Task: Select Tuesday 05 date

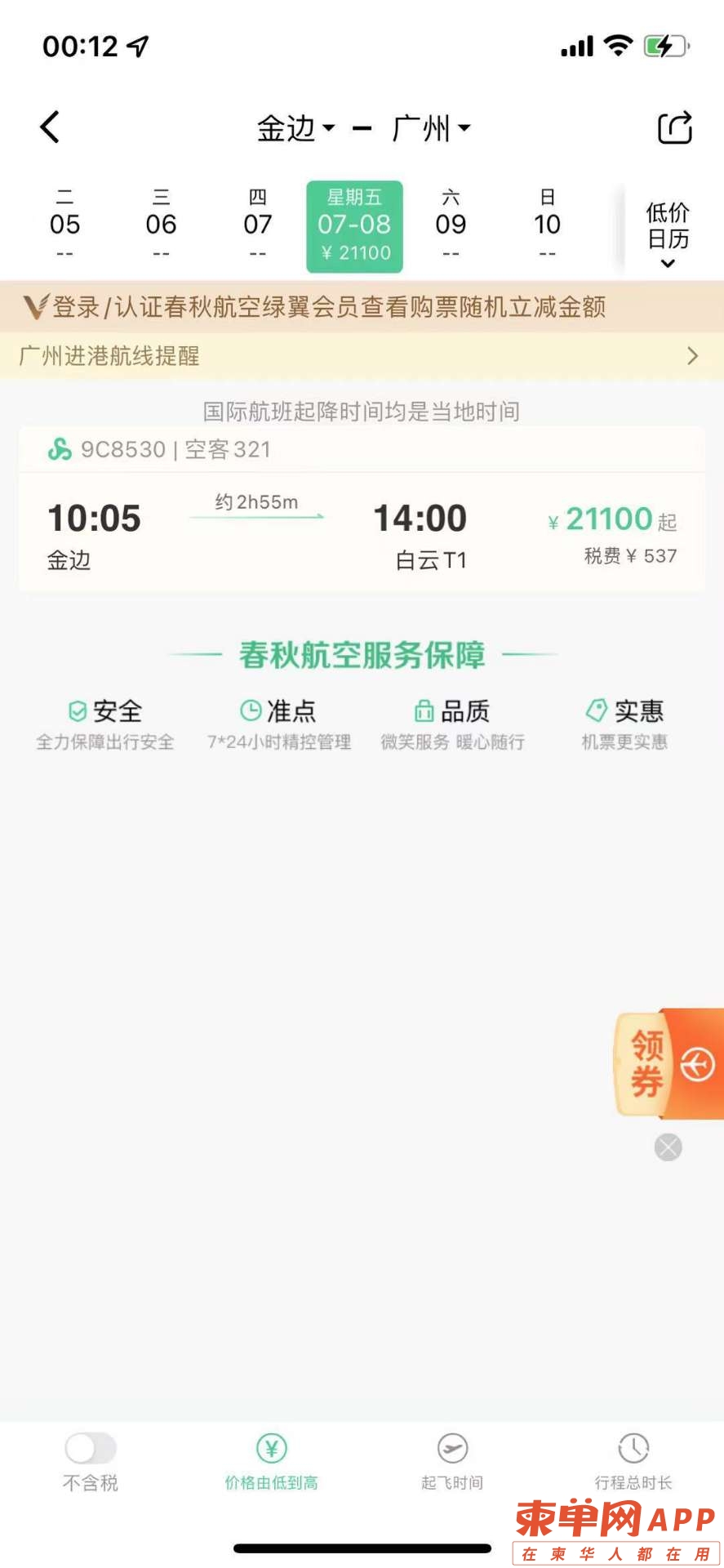Action: (x=64, y=225)
